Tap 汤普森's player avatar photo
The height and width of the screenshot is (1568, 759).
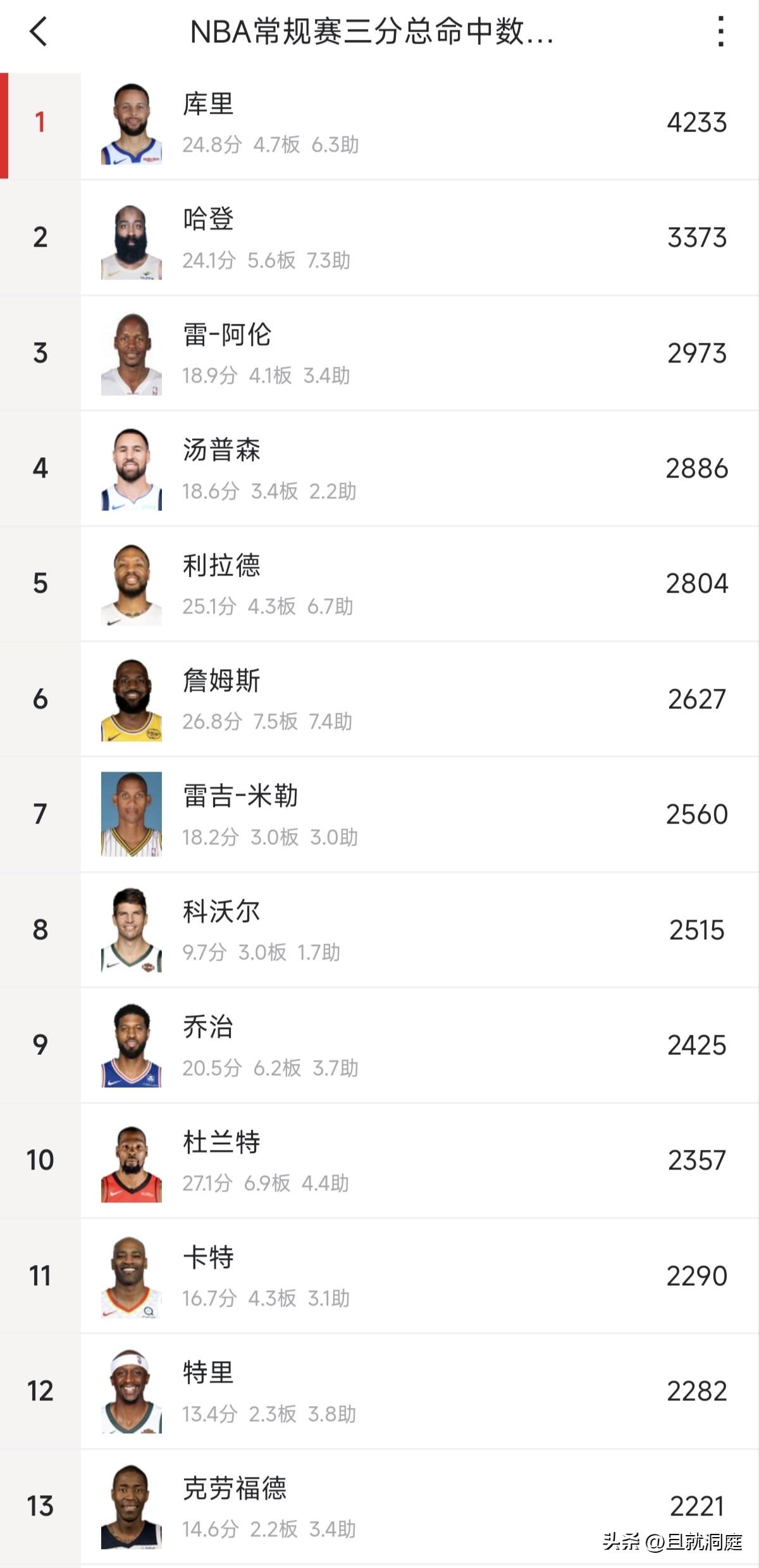point(131,469)
